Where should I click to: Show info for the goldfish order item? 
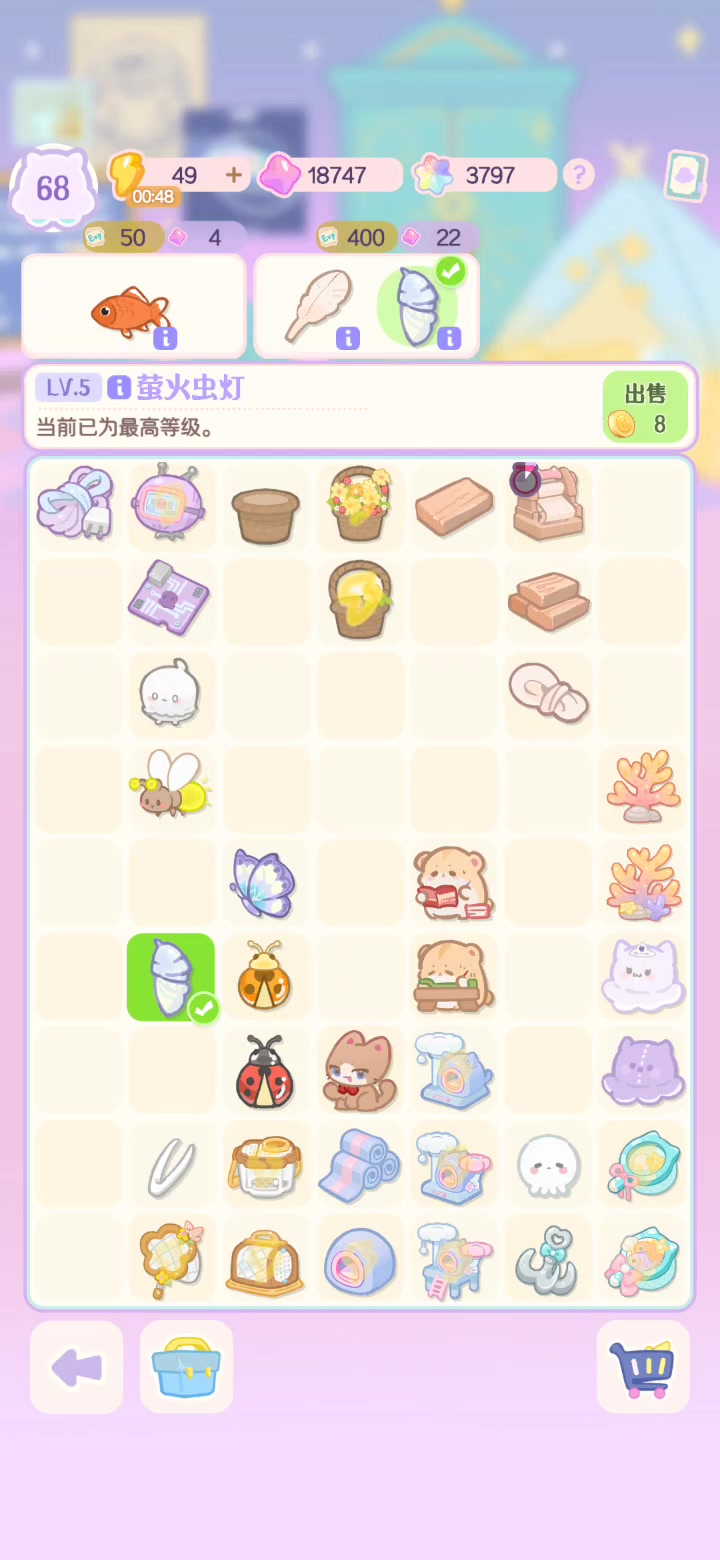[165, 338]
